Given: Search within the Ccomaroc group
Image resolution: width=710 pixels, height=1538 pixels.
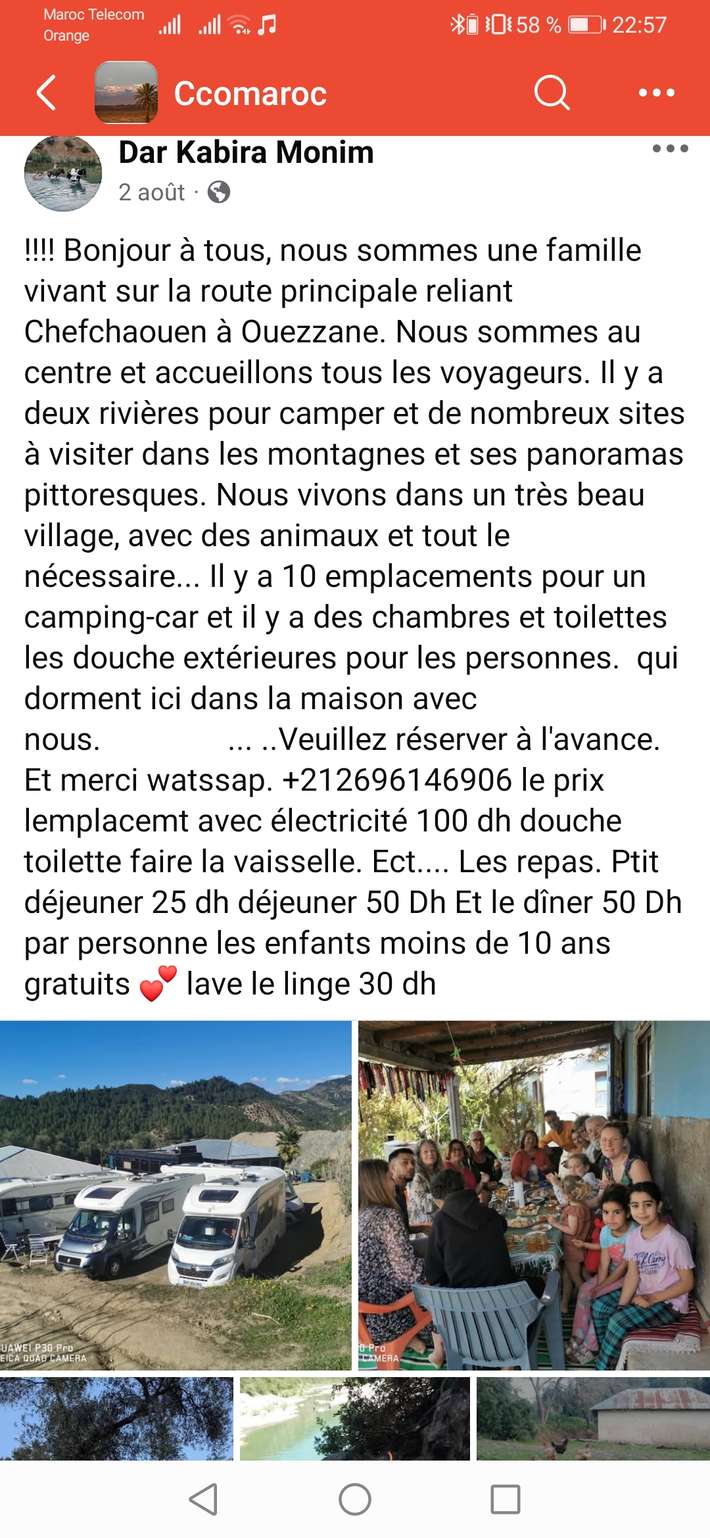Looking at the screenshot, I should pos(551,93).
